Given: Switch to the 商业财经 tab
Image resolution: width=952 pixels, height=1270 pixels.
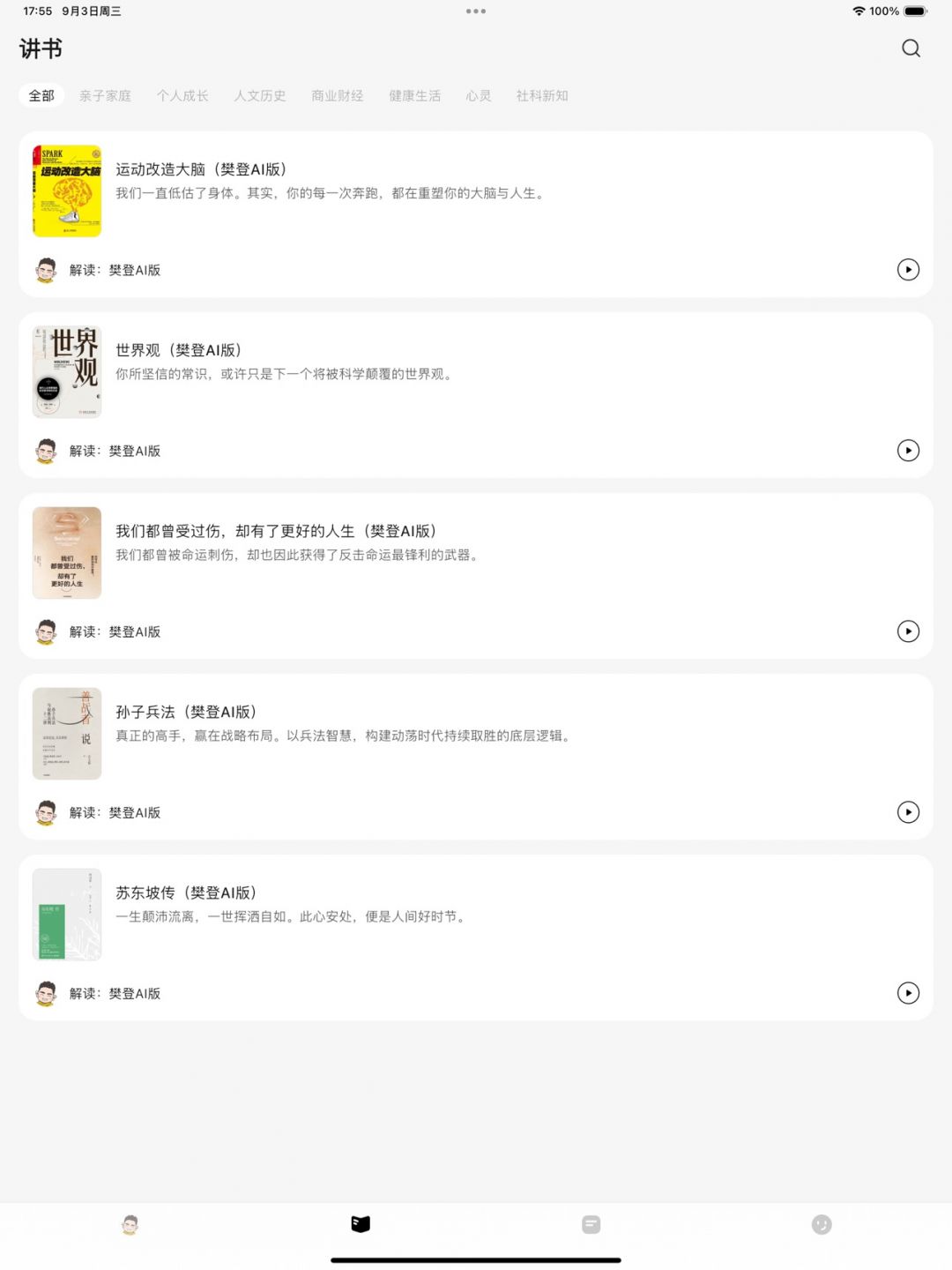Looking at the screenshot, I should coord(337,95).
